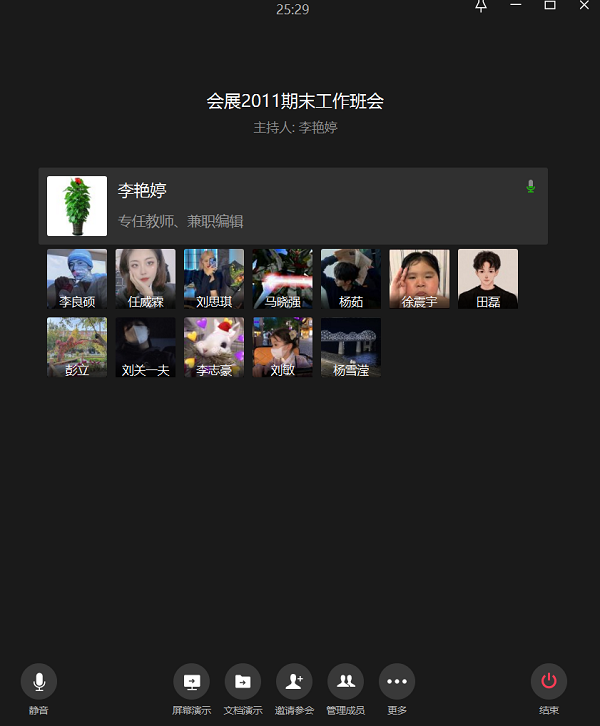View participant 田磊
Viewport: 600px width, 726px height.
click(488, 279)
